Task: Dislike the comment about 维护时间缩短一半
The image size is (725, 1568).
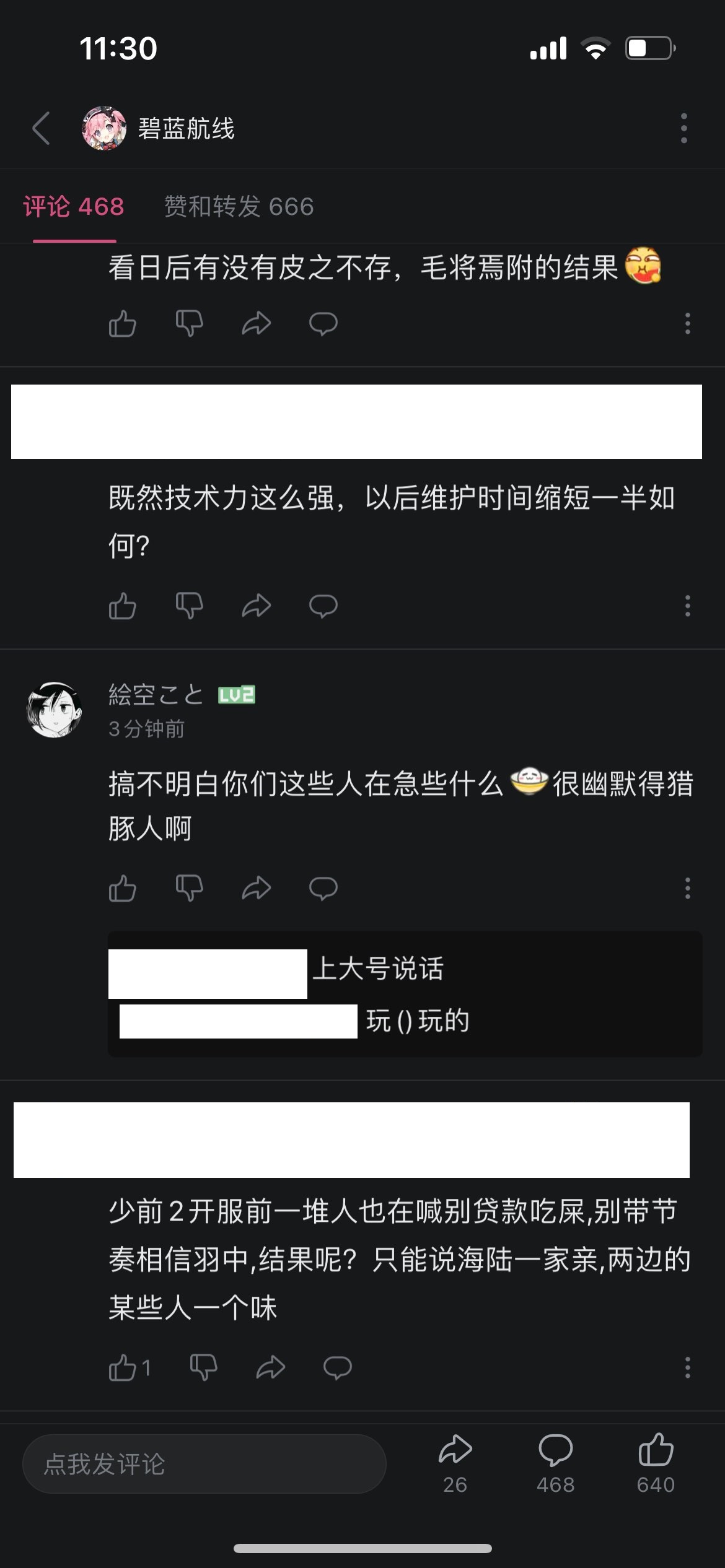Action: click(189, 606)
